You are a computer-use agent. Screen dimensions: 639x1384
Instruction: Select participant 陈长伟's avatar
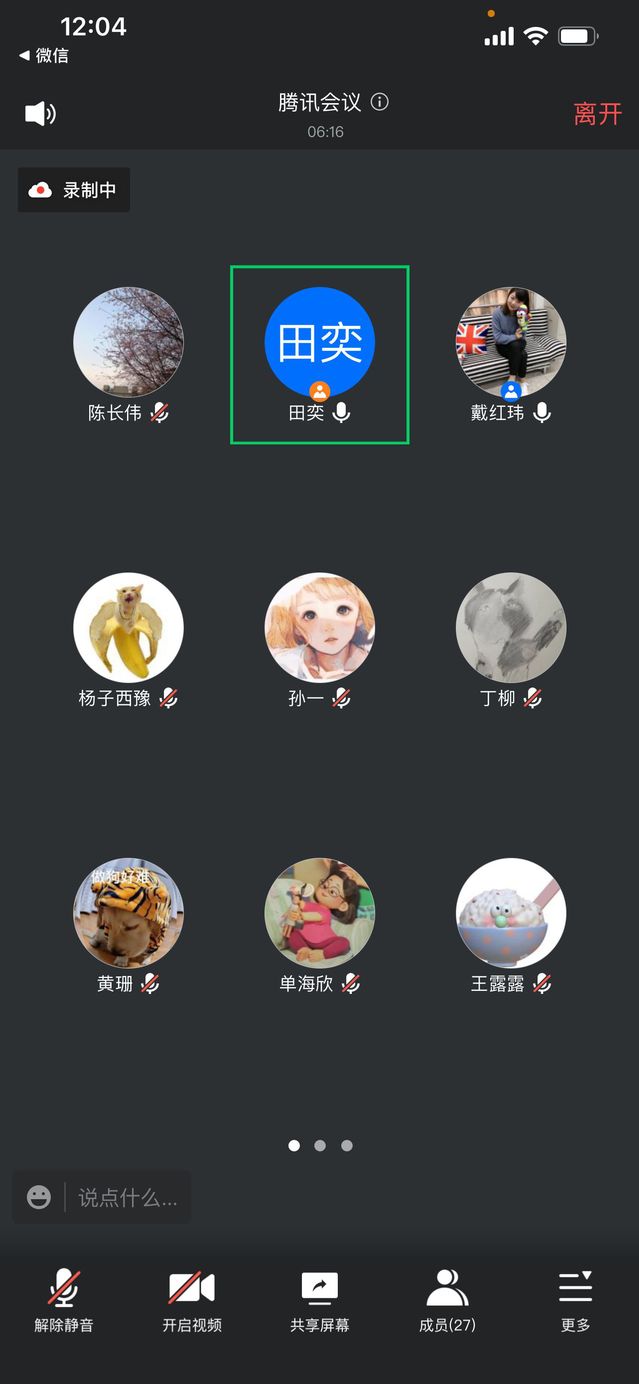[x=128, y=342]
